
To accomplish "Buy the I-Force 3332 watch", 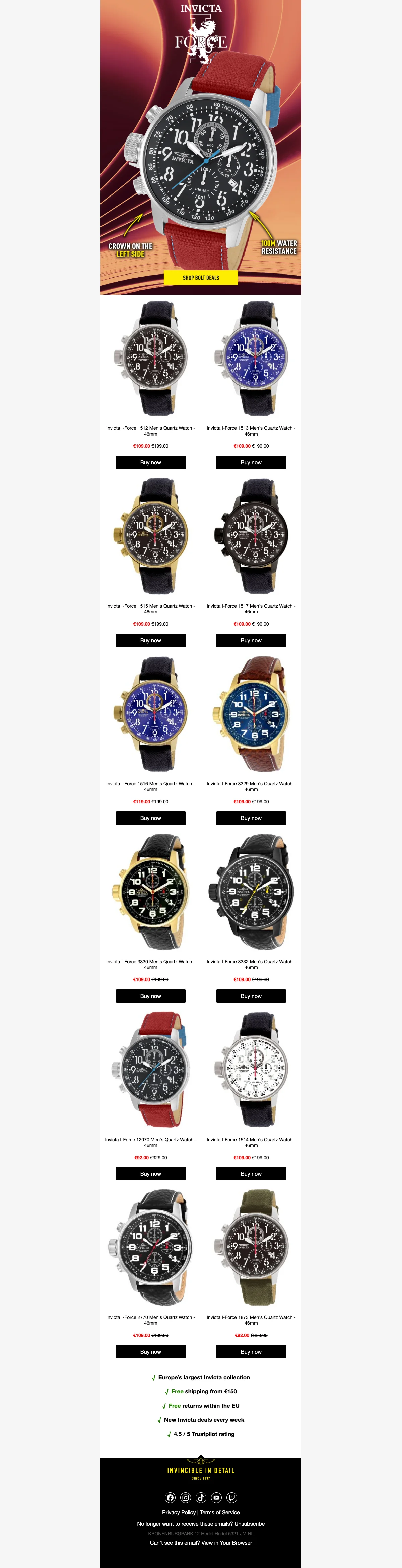I will 251,996.
